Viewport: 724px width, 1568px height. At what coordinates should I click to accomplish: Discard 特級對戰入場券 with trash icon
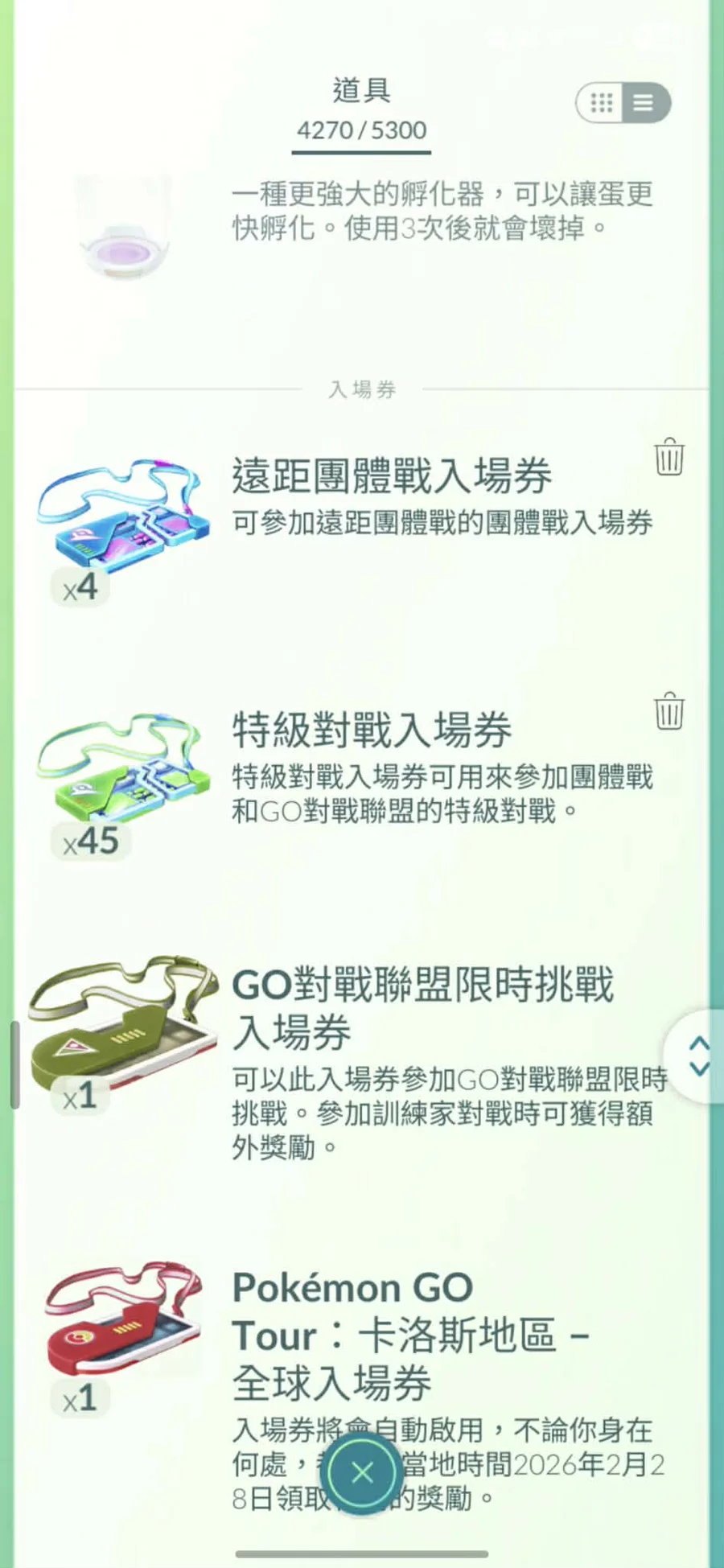click(668, 711)
